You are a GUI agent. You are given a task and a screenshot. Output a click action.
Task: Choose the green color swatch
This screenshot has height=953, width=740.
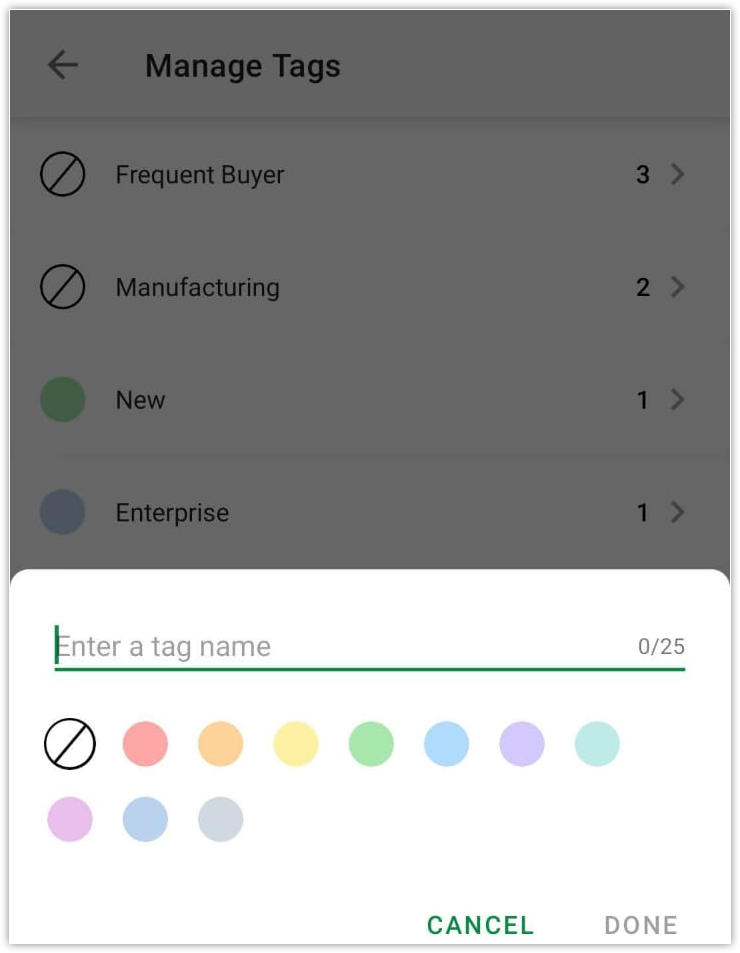[371, 744]
